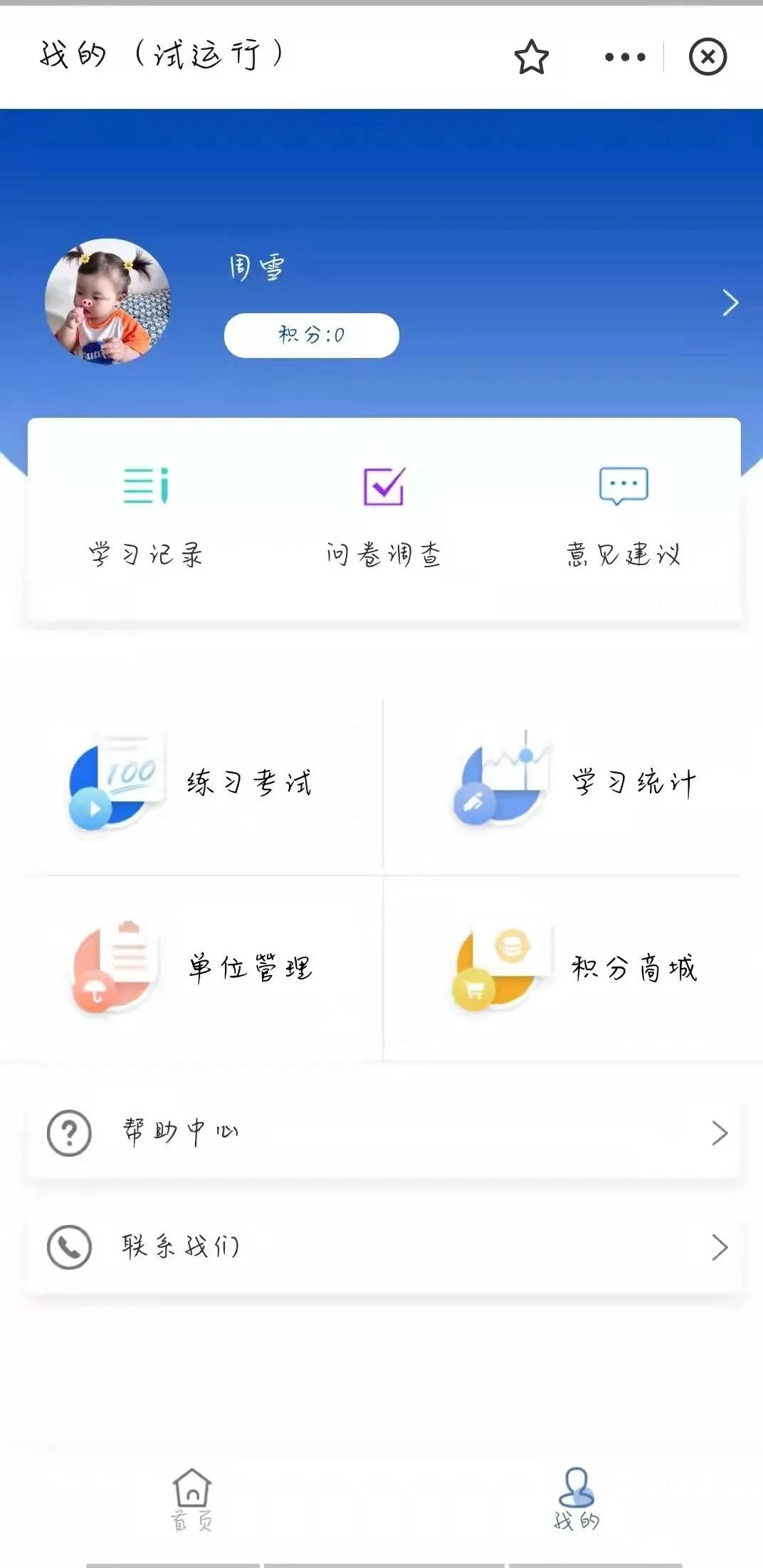Viewport: 763px width, 1568px height.
Task: Open the three-dot overflow menu
Action: click(625, 58)
